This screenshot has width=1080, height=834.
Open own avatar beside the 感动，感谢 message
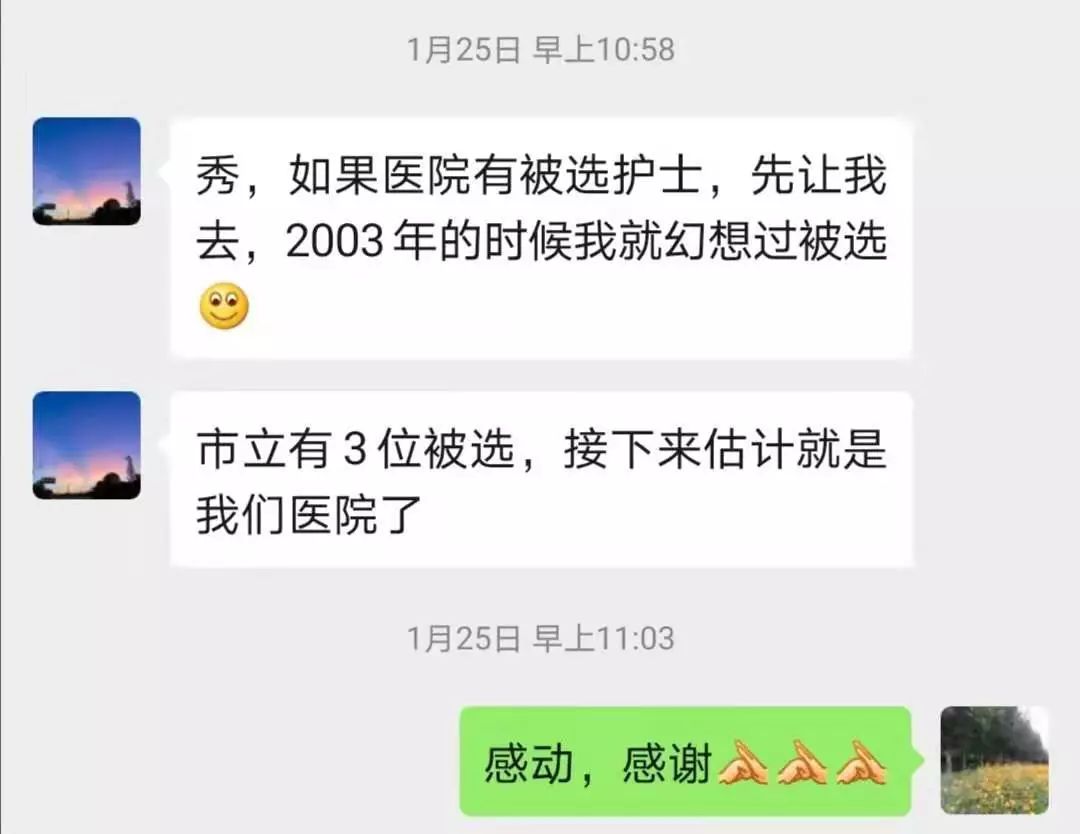point(994,760)
